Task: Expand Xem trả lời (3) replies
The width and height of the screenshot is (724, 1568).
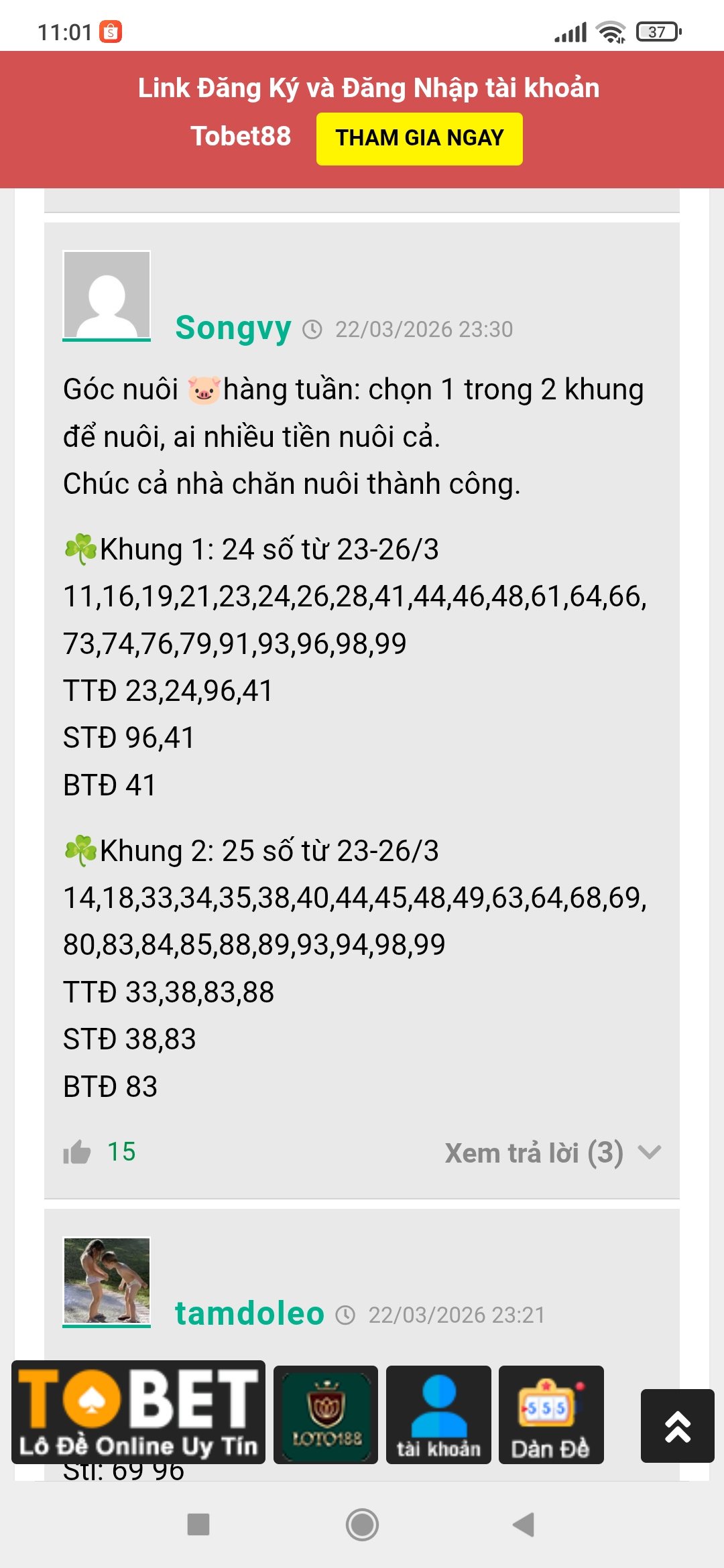Action: pyautogui.click(x=552, y=1153)
